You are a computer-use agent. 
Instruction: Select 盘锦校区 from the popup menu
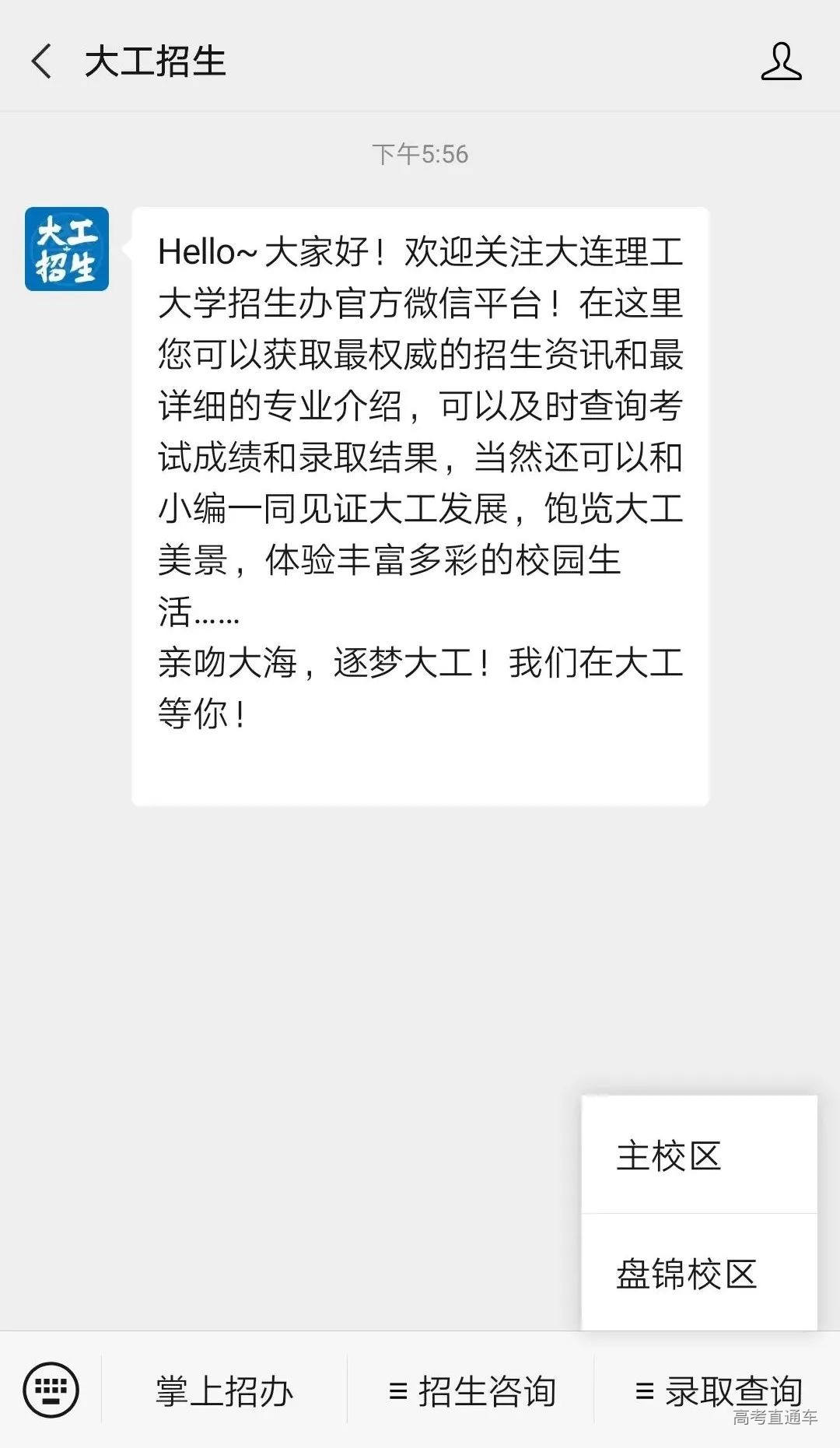click(688, 1274)
